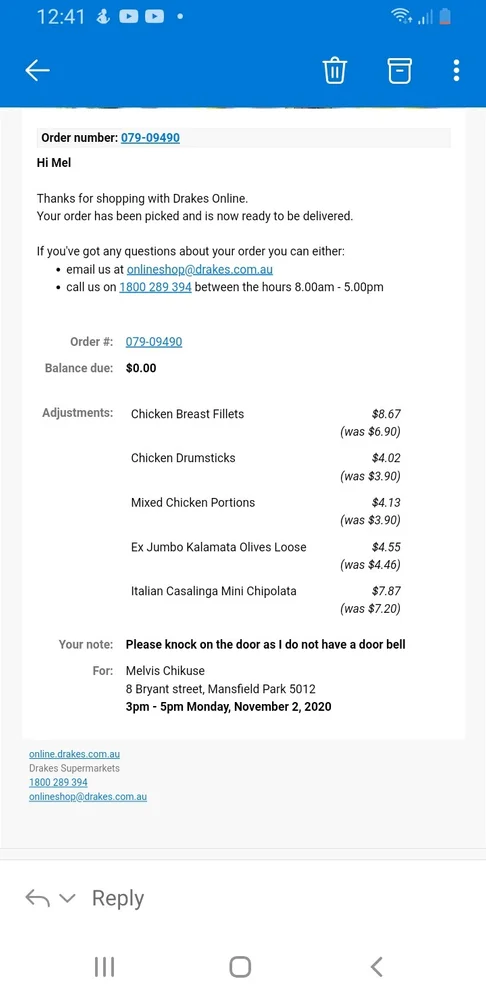486x1000 pixels.
Task: Open the order number link in the header
Action: [x=151, y=138]
